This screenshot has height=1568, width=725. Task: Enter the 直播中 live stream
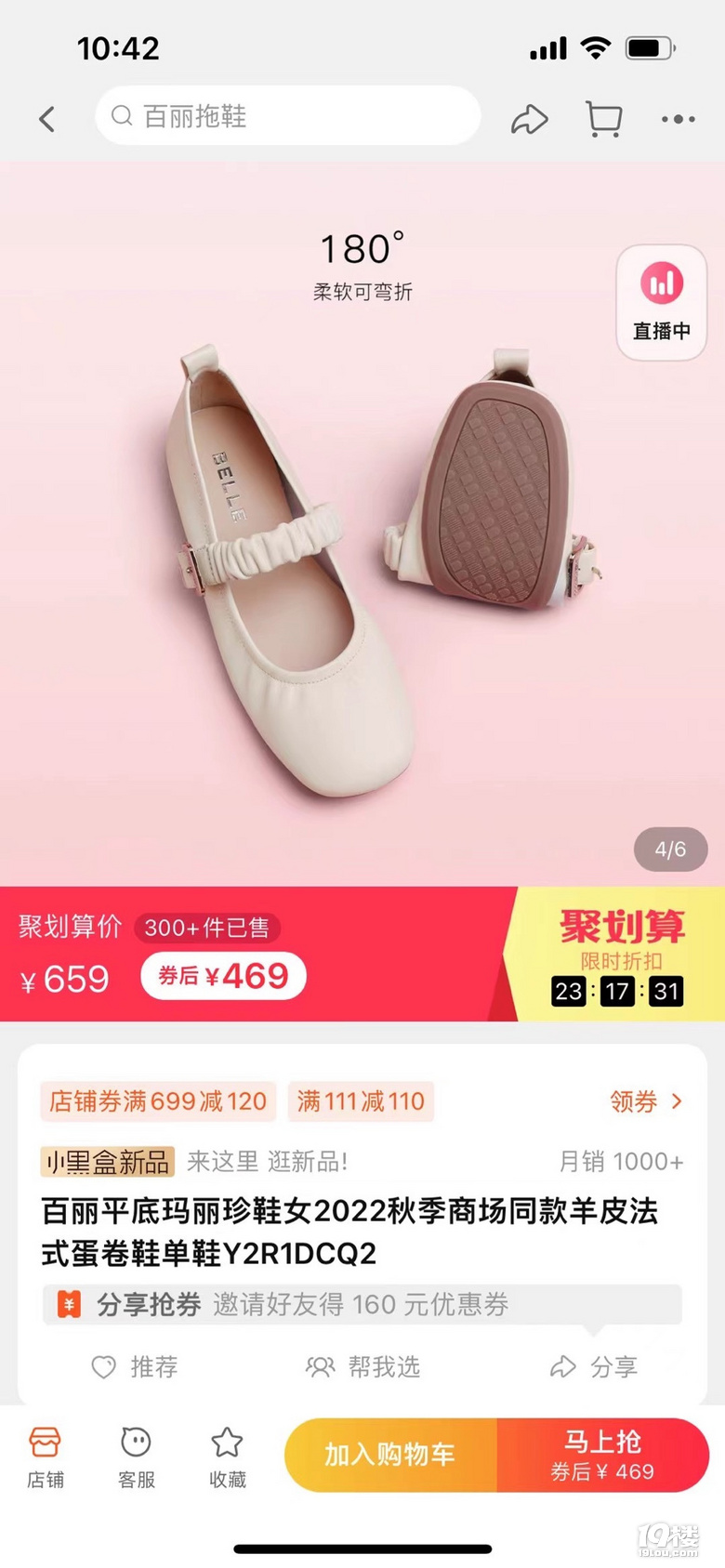pyautogui.click(x=661, y=302)
